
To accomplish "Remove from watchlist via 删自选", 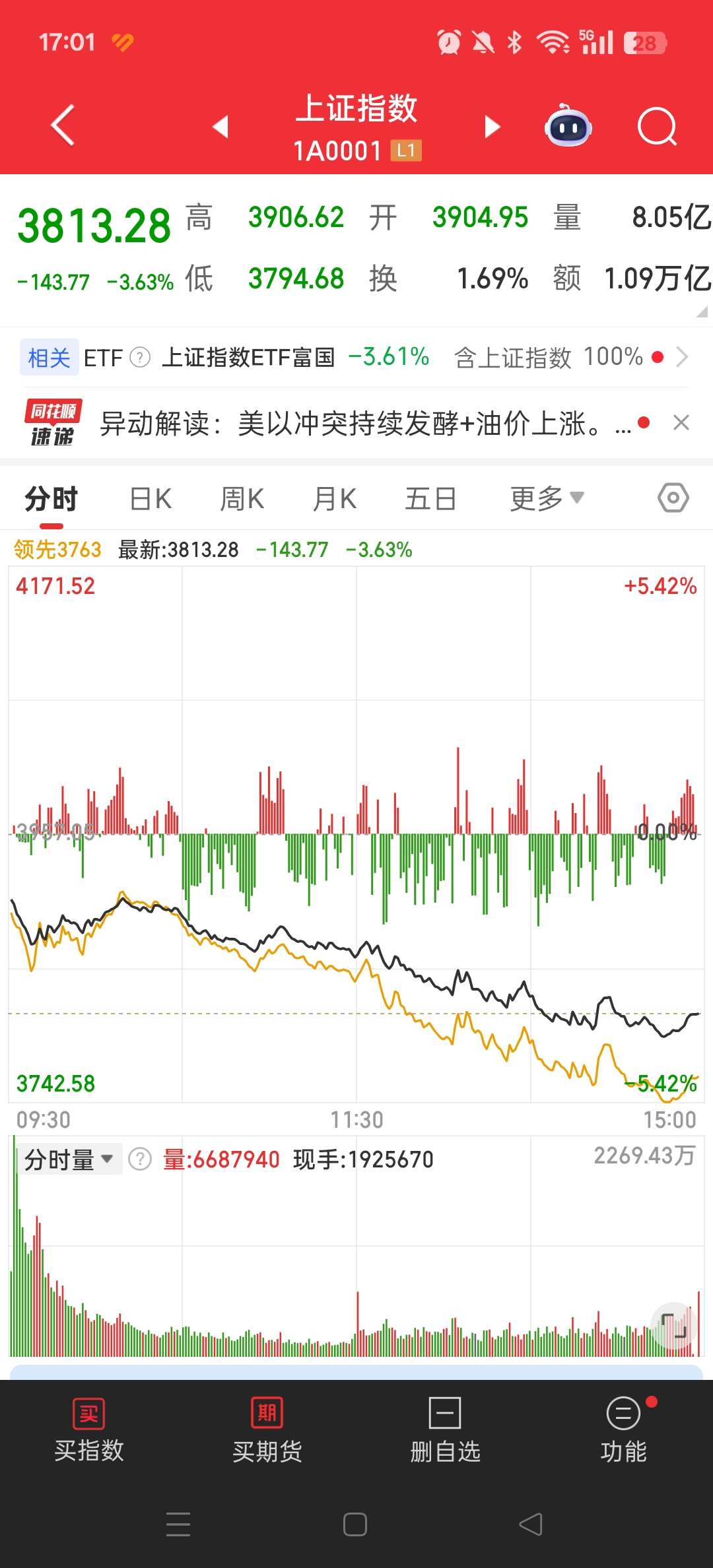I will tap(445, 1431).
